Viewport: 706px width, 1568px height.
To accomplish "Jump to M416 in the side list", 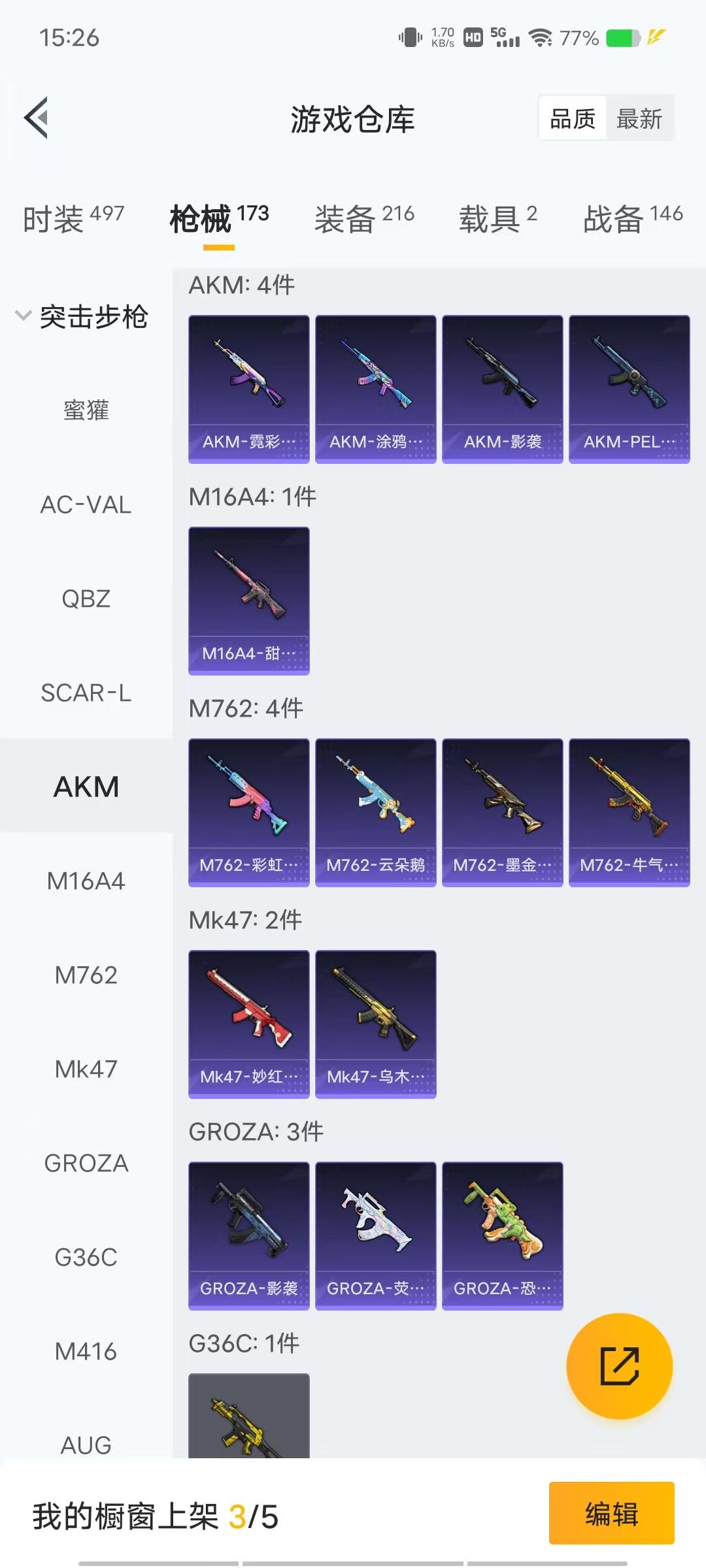I will [86, 1352].
